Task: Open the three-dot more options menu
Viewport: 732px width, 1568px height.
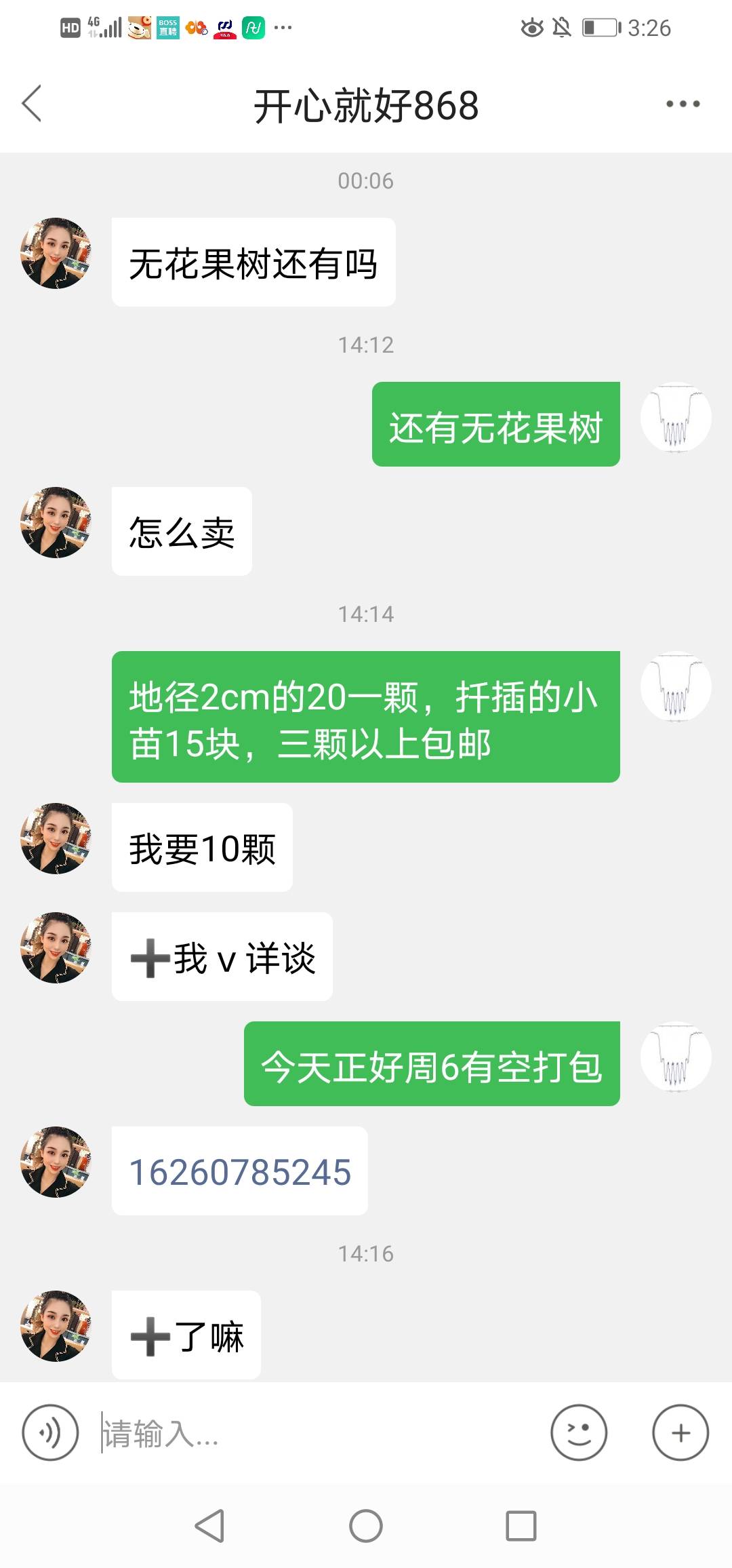Action: coord(683,104)
